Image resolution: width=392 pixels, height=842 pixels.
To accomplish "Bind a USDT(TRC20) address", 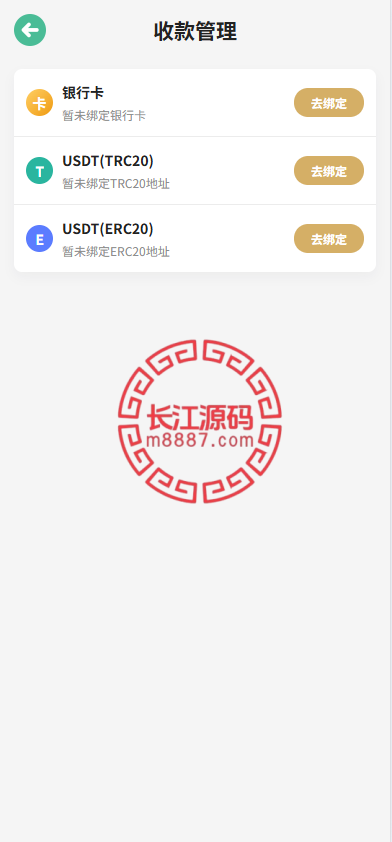I will click(329, 171).
